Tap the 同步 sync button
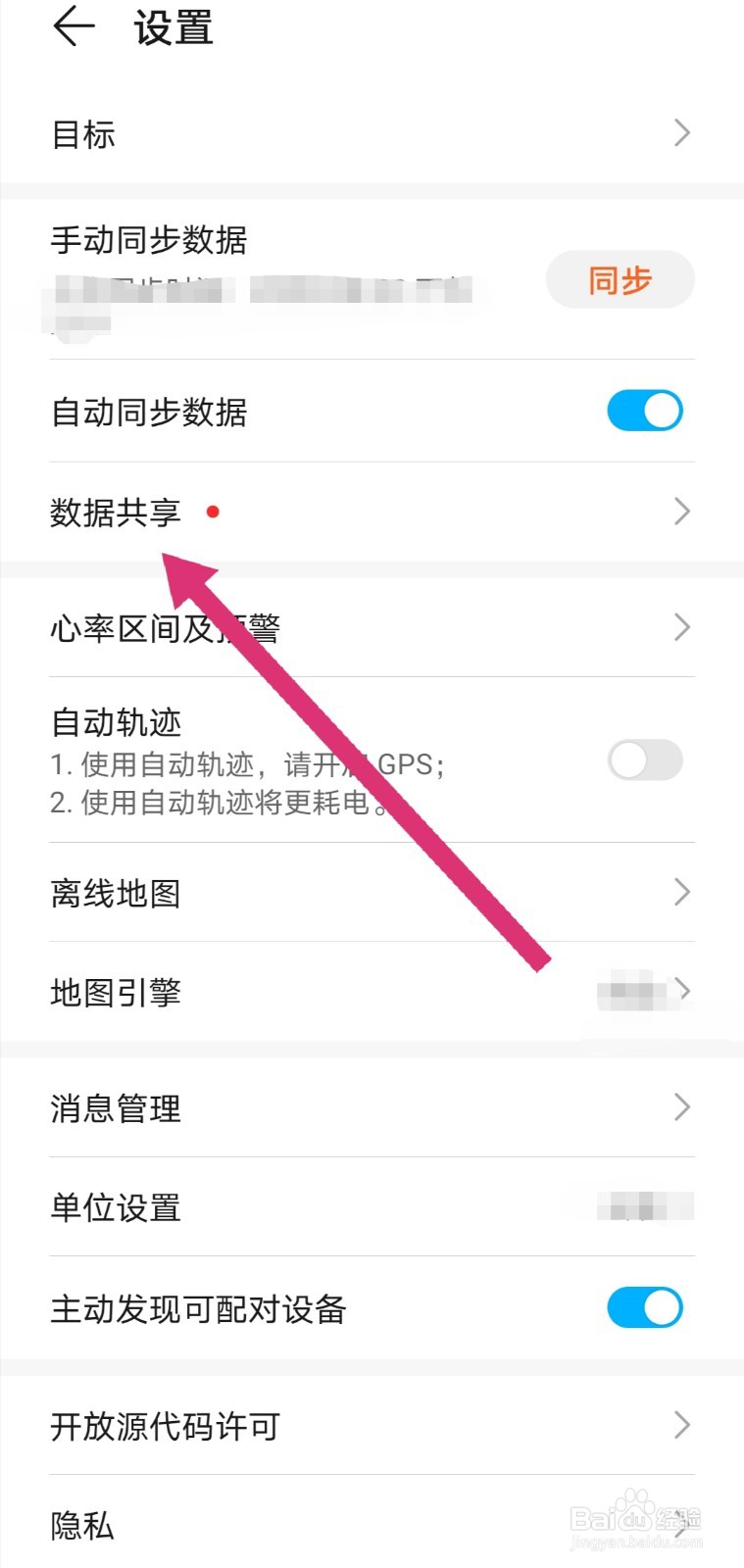Image resolution: width=744 pixels, height=1568 pixels. coord(620,279)
